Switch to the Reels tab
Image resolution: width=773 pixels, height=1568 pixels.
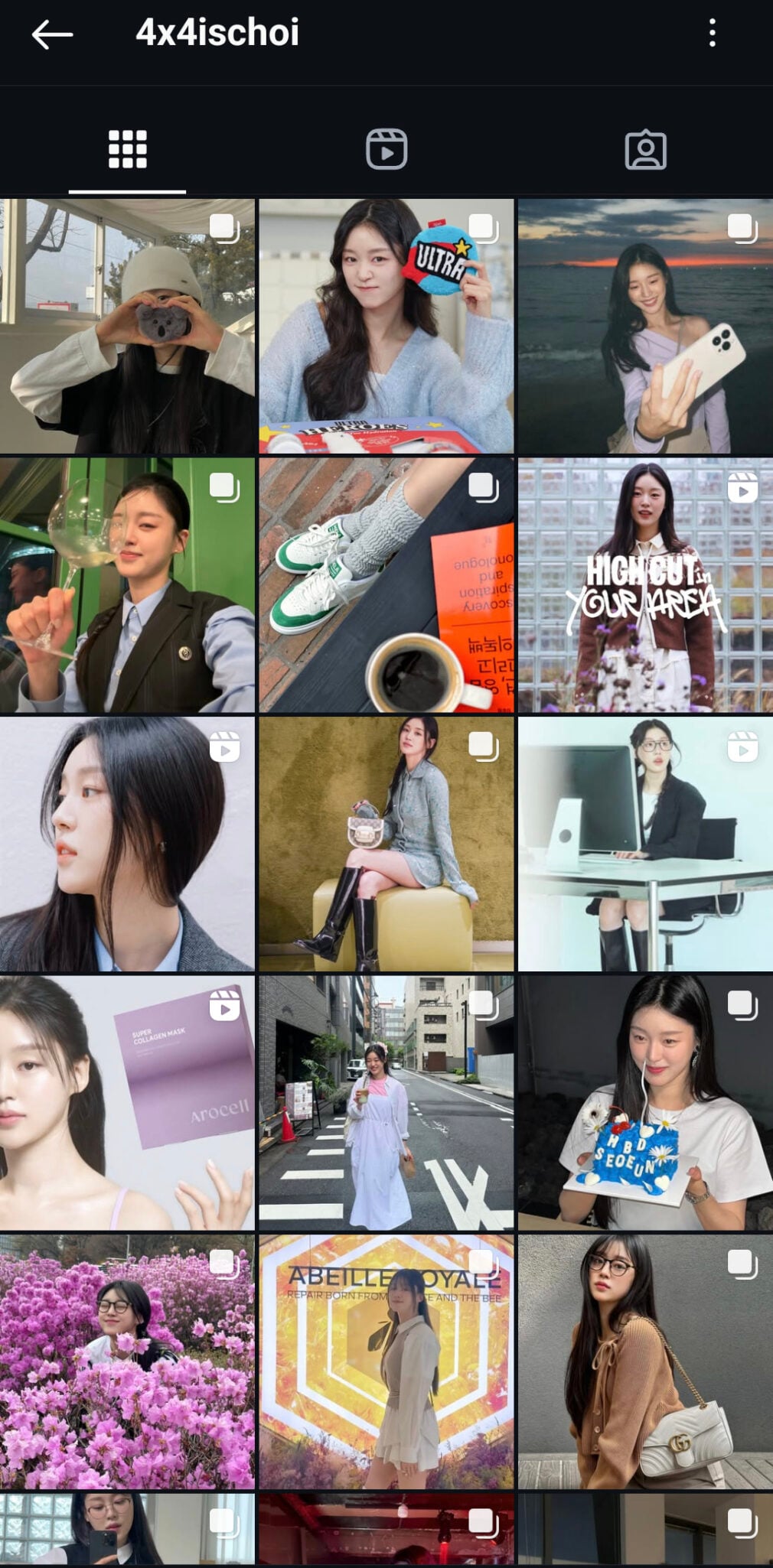click(x=386, y=149)
